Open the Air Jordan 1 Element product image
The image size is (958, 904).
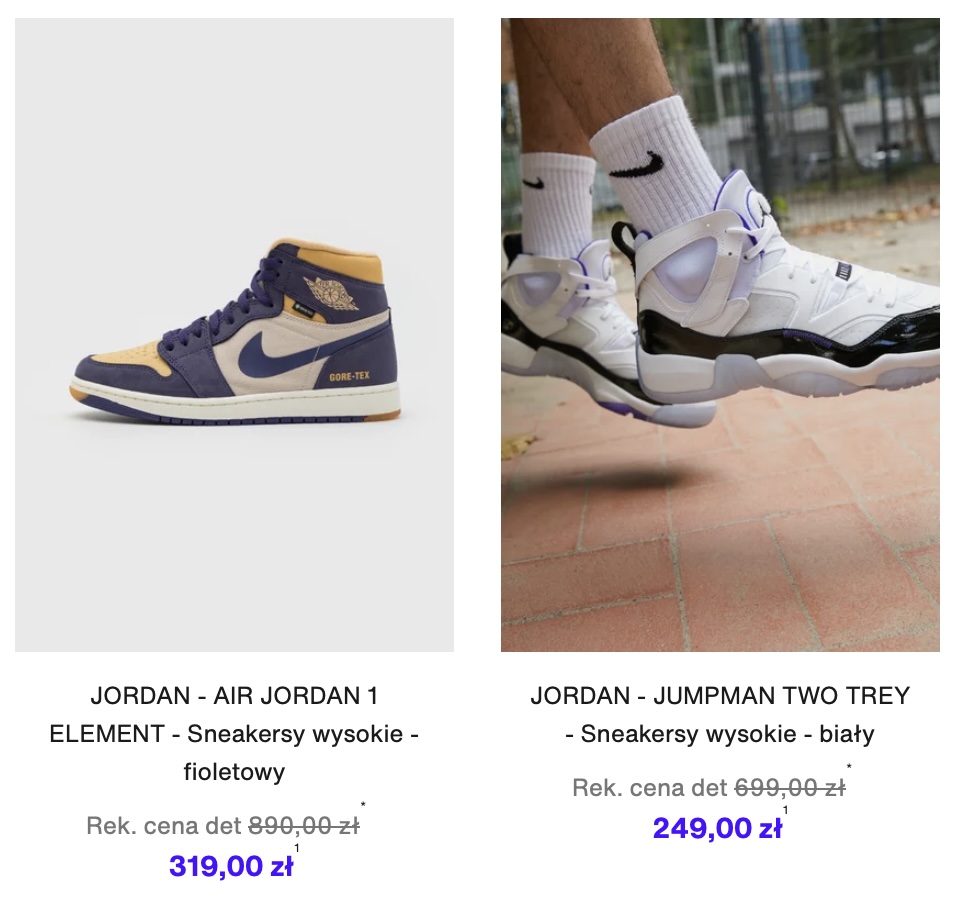[234, 335]
